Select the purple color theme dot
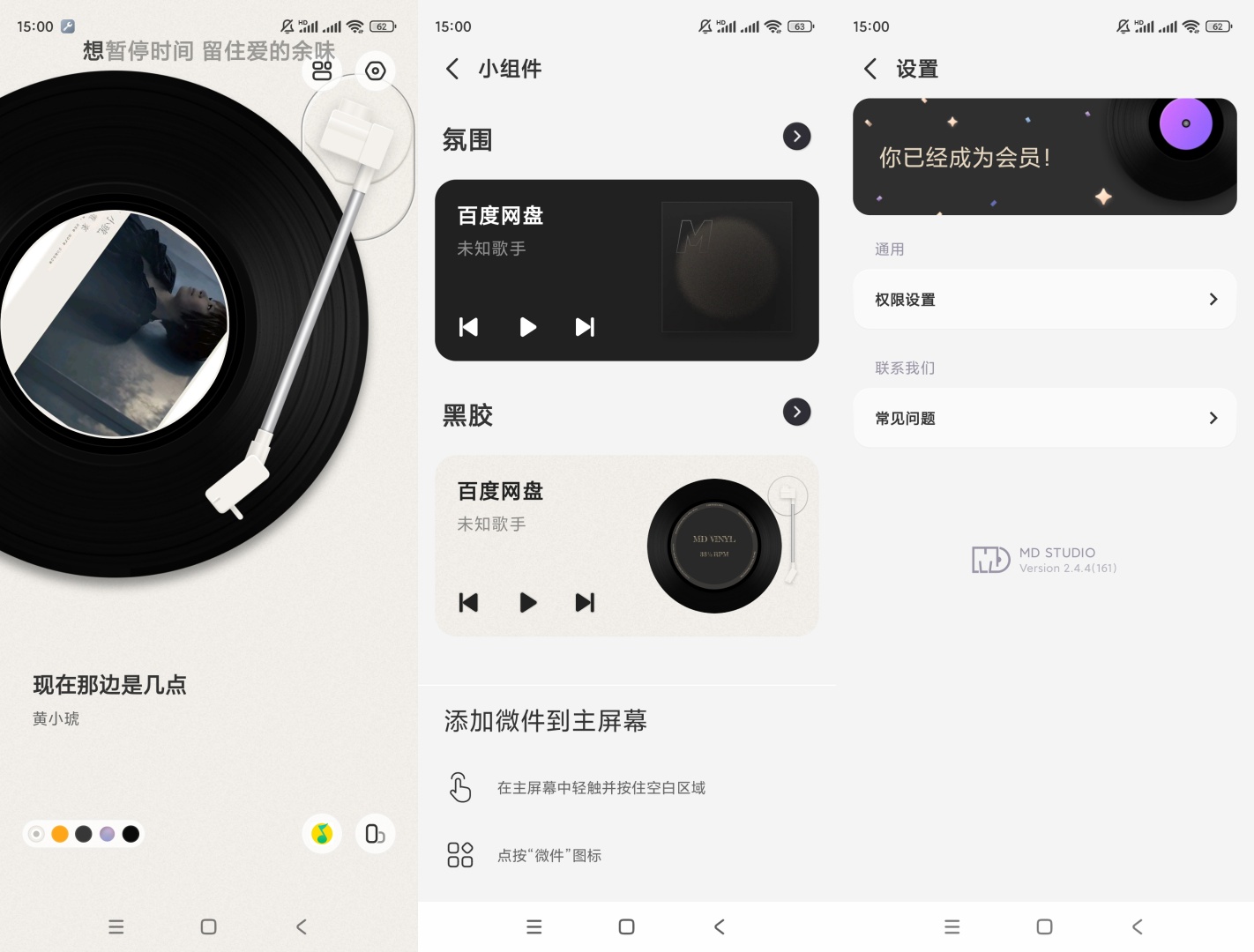 pos(107,834)
